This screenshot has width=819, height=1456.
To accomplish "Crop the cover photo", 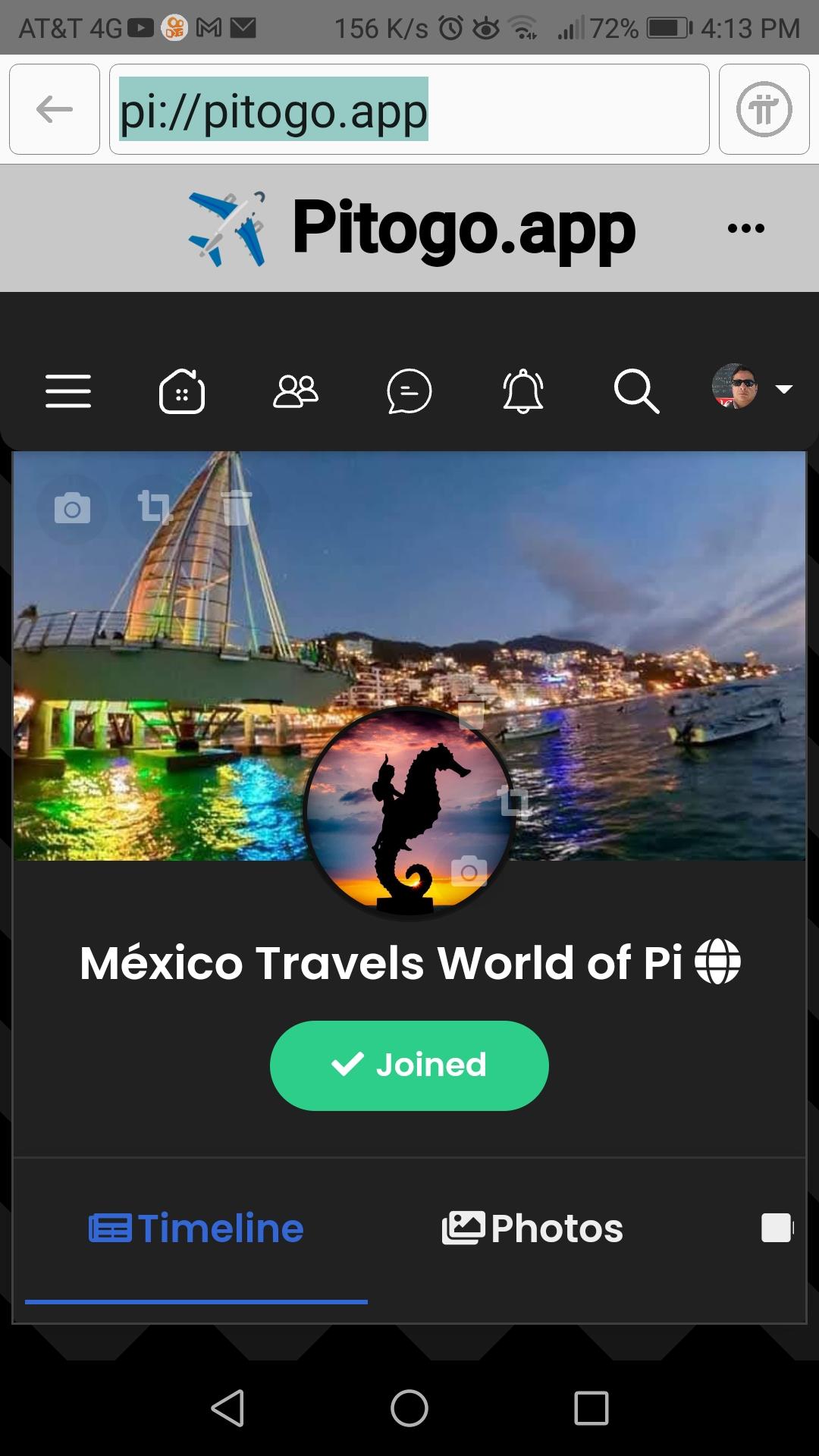I will (x=154, y=507).
